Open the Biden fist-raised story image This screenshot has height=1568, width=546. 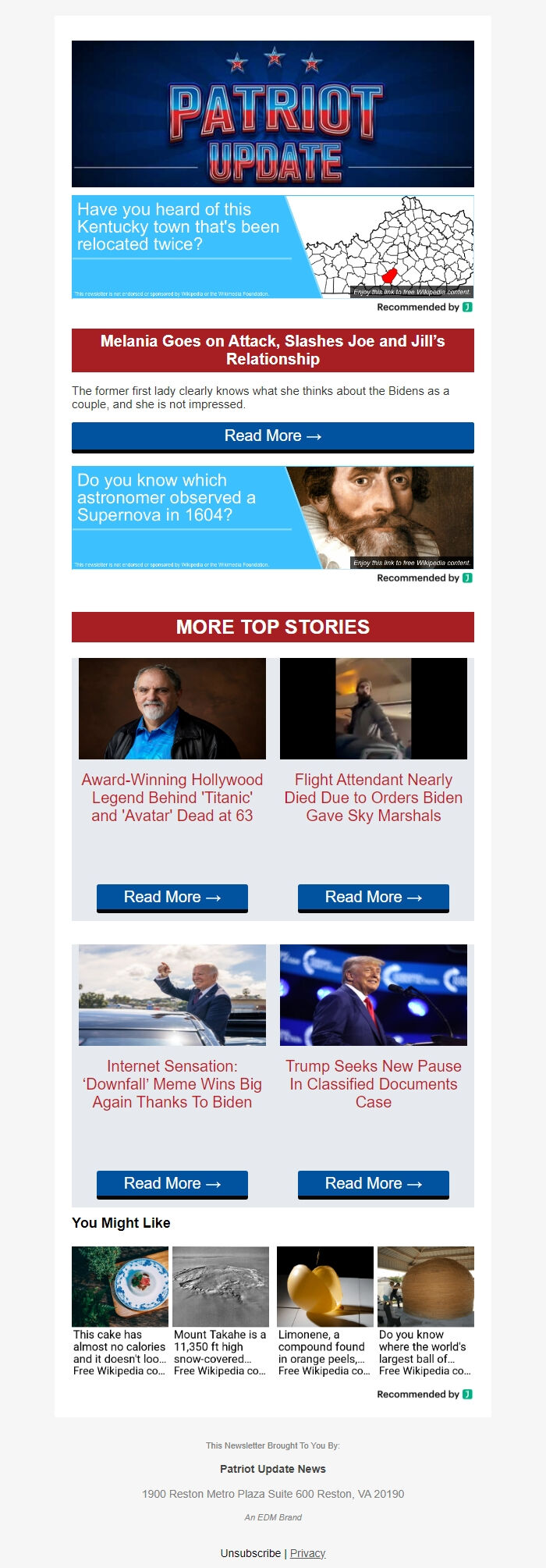click(x=172, y=995)
